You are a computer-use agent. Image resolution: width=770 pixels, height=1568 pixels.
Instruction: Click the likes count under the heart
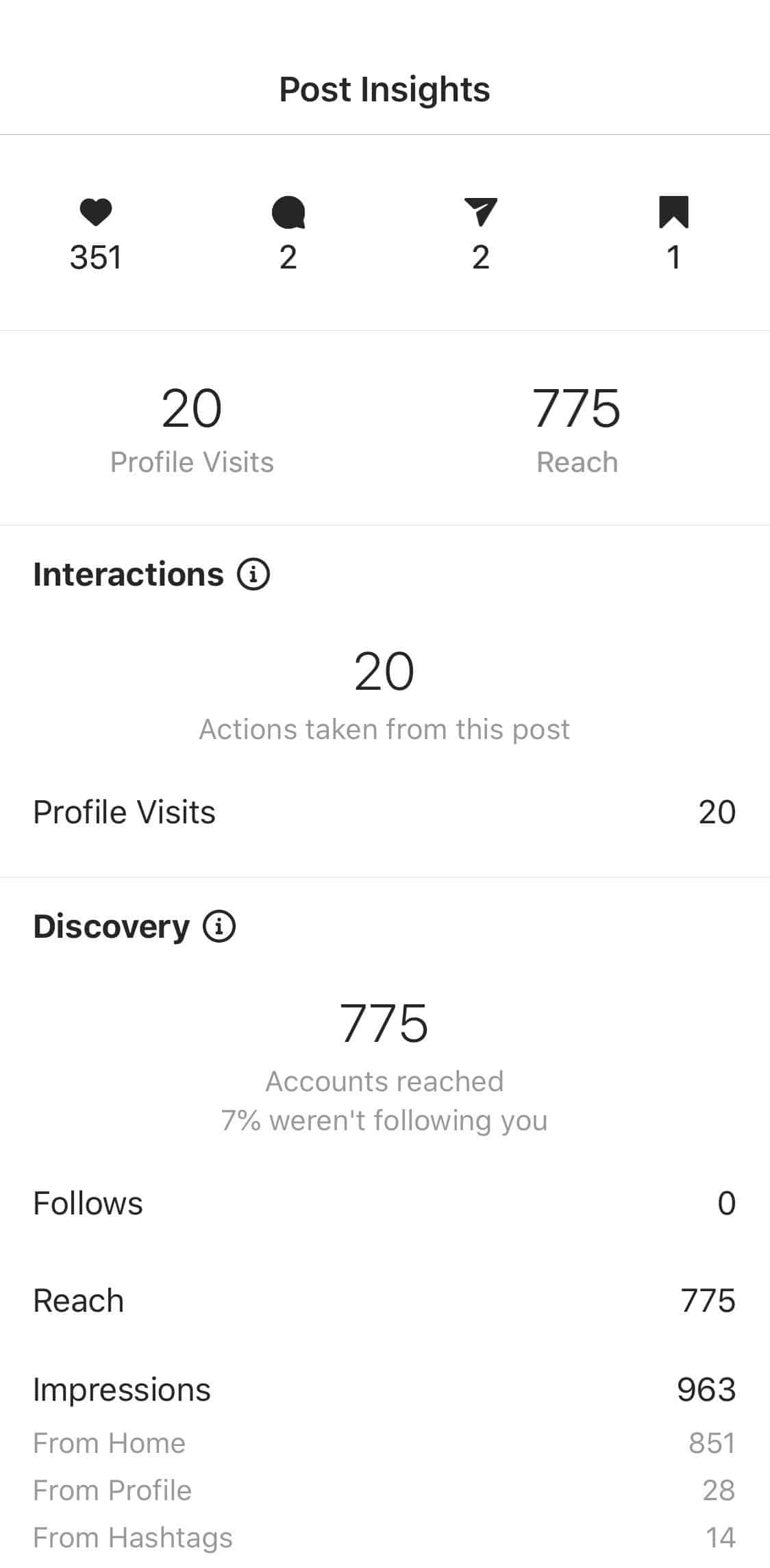pyautogui.click(x=96, y=258)
